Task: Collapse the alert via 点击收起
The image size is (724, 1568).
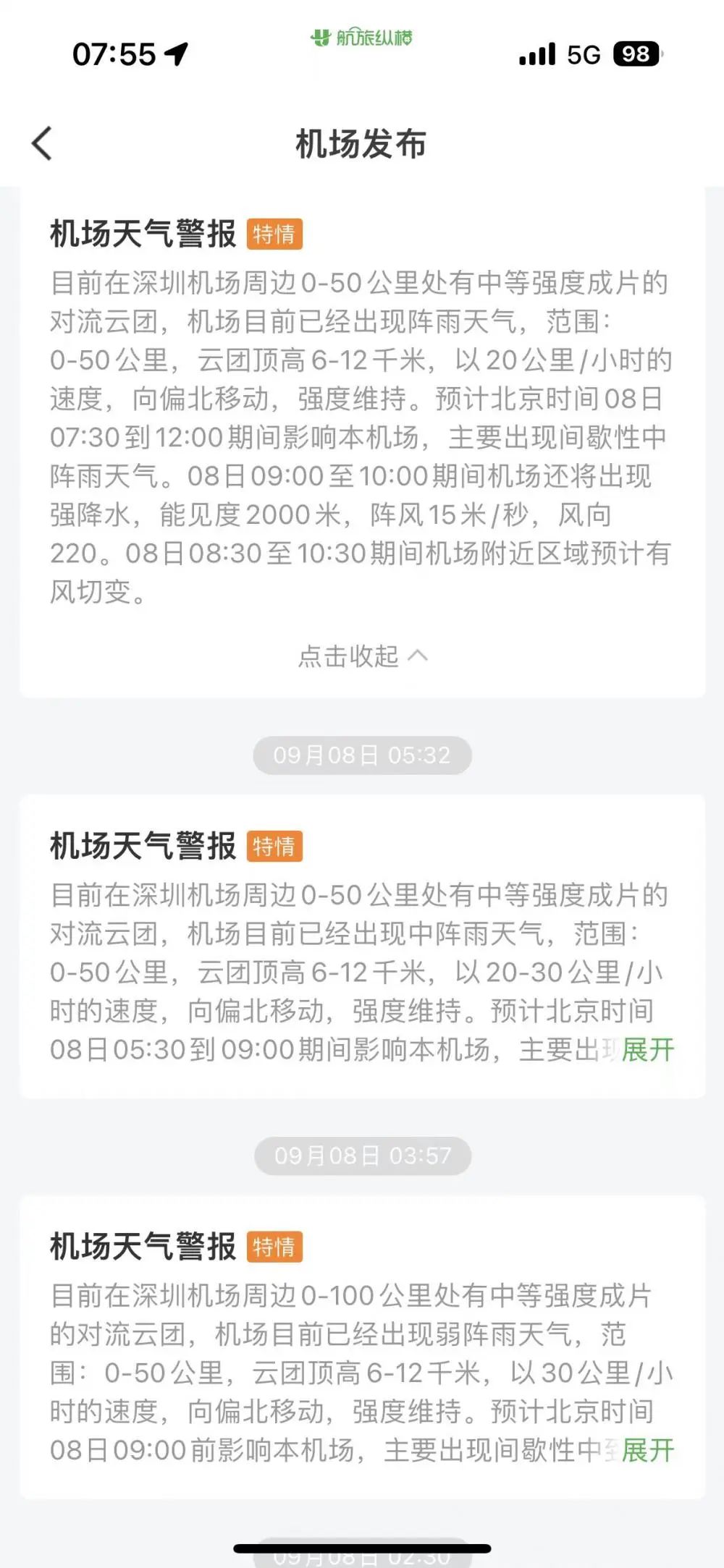Action: click(x=362, y=656)
